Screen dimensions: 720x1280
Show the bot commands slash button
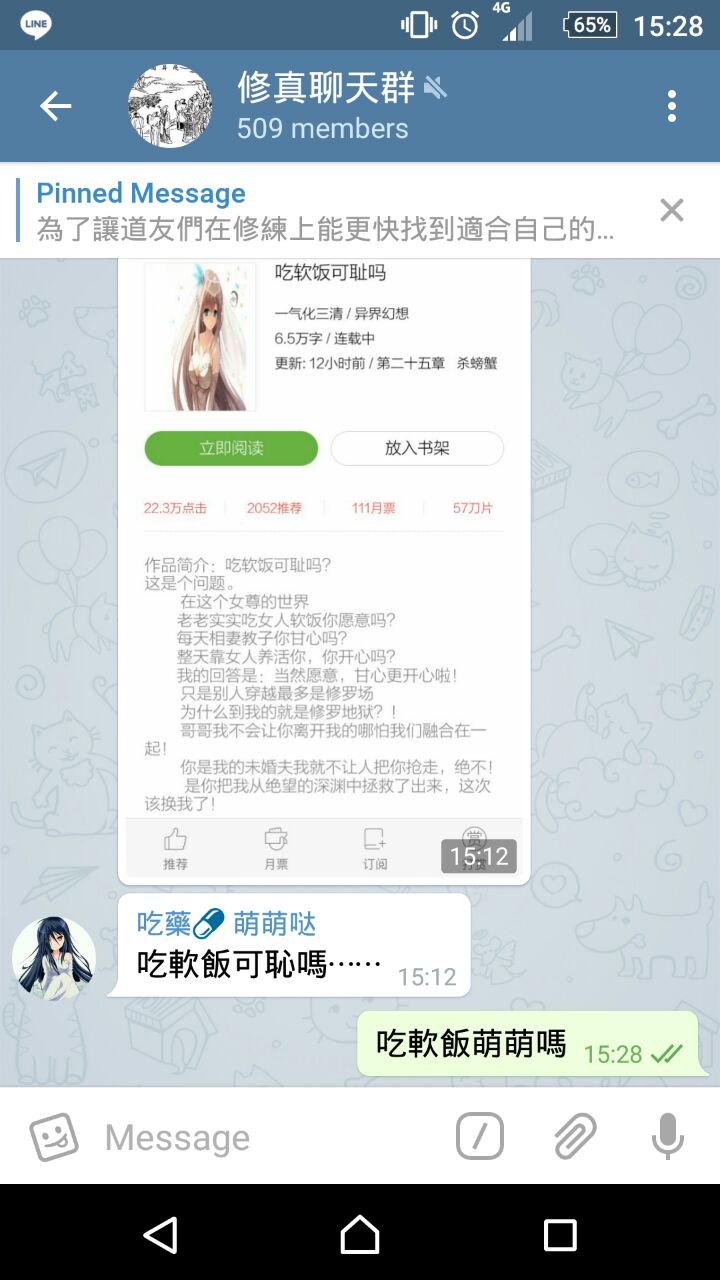click(x=480, y=1137)
